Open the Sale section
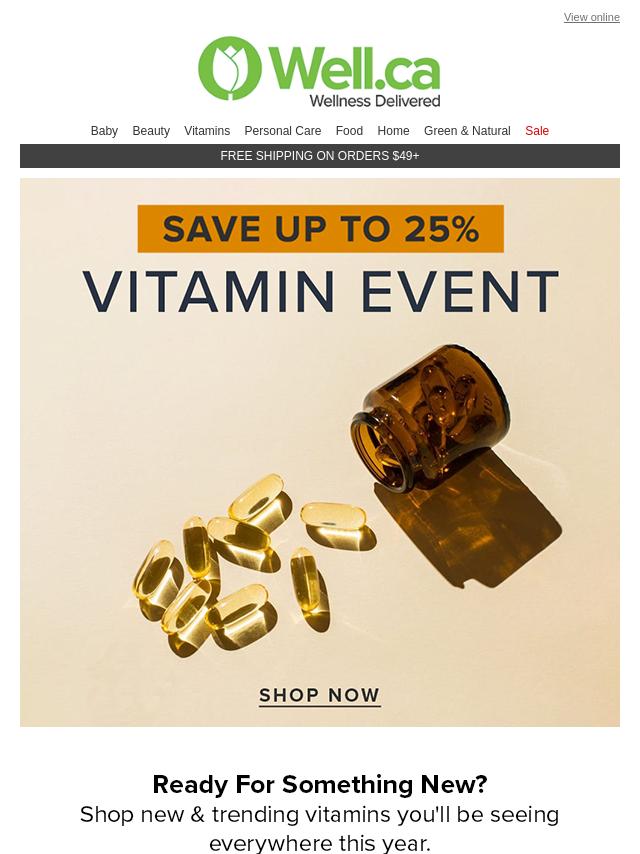The image size is (640, 854). tap(537, 131)
